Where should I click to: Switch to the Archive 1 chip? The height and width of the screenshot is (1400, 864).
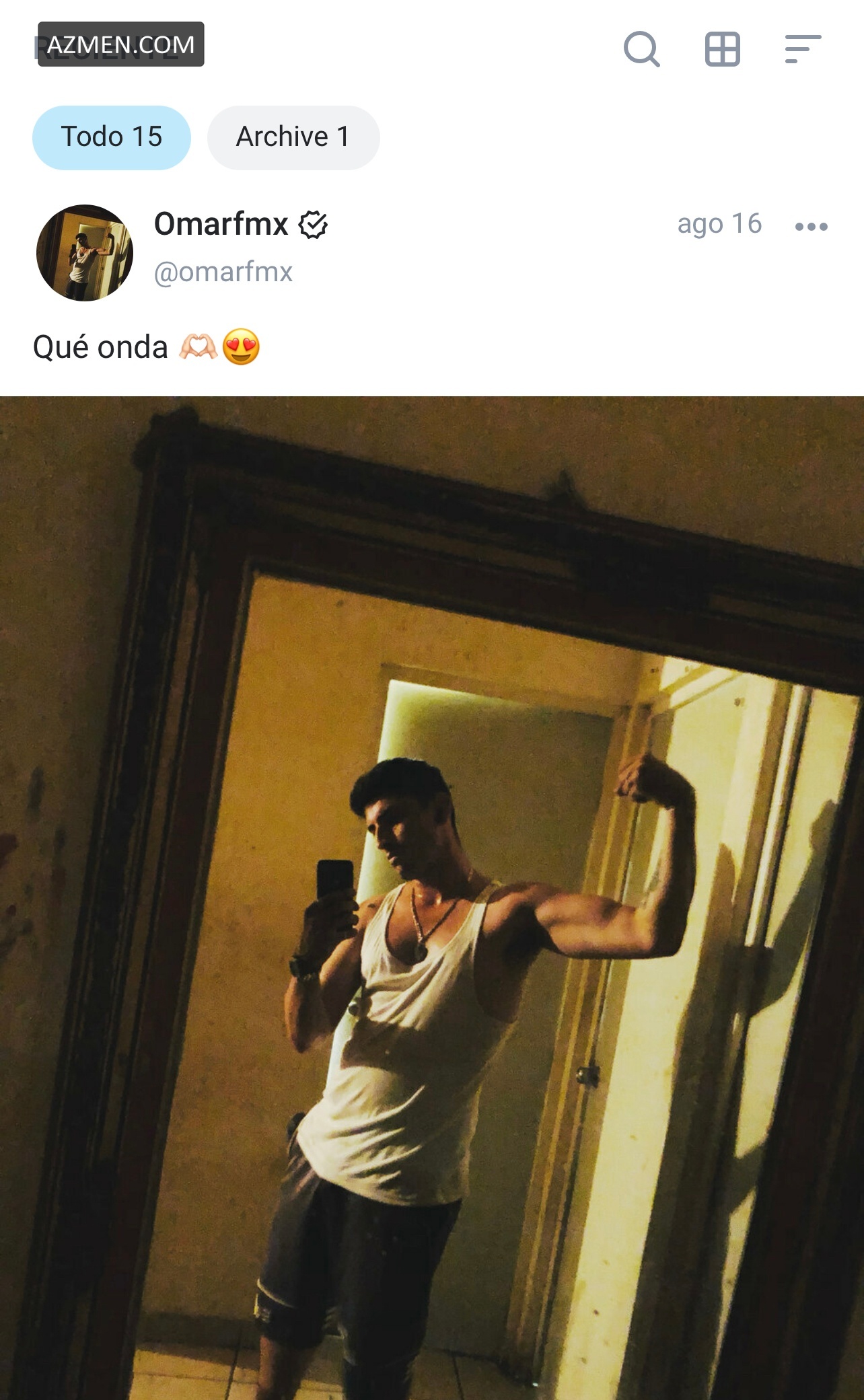[x=293, y=137]
